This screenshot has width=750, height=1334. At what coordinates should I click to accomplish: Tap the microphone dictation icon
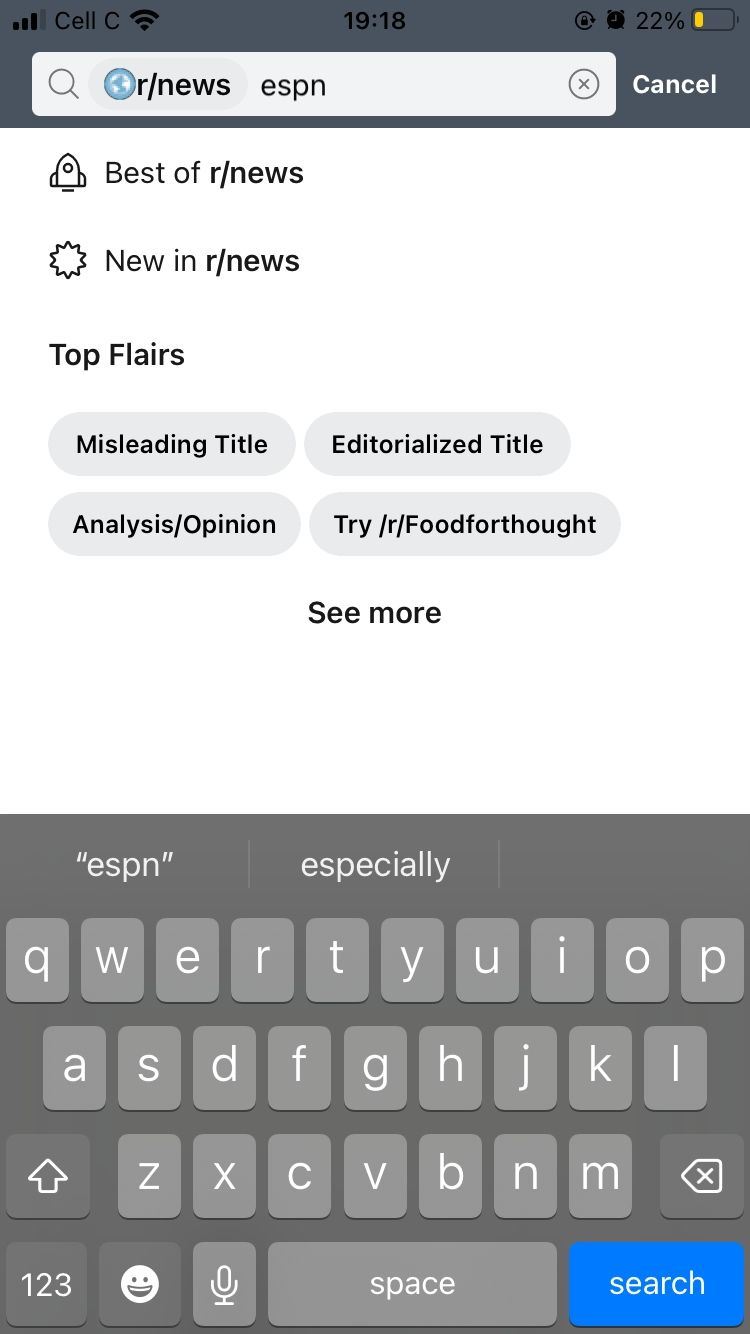[224, 1284]
